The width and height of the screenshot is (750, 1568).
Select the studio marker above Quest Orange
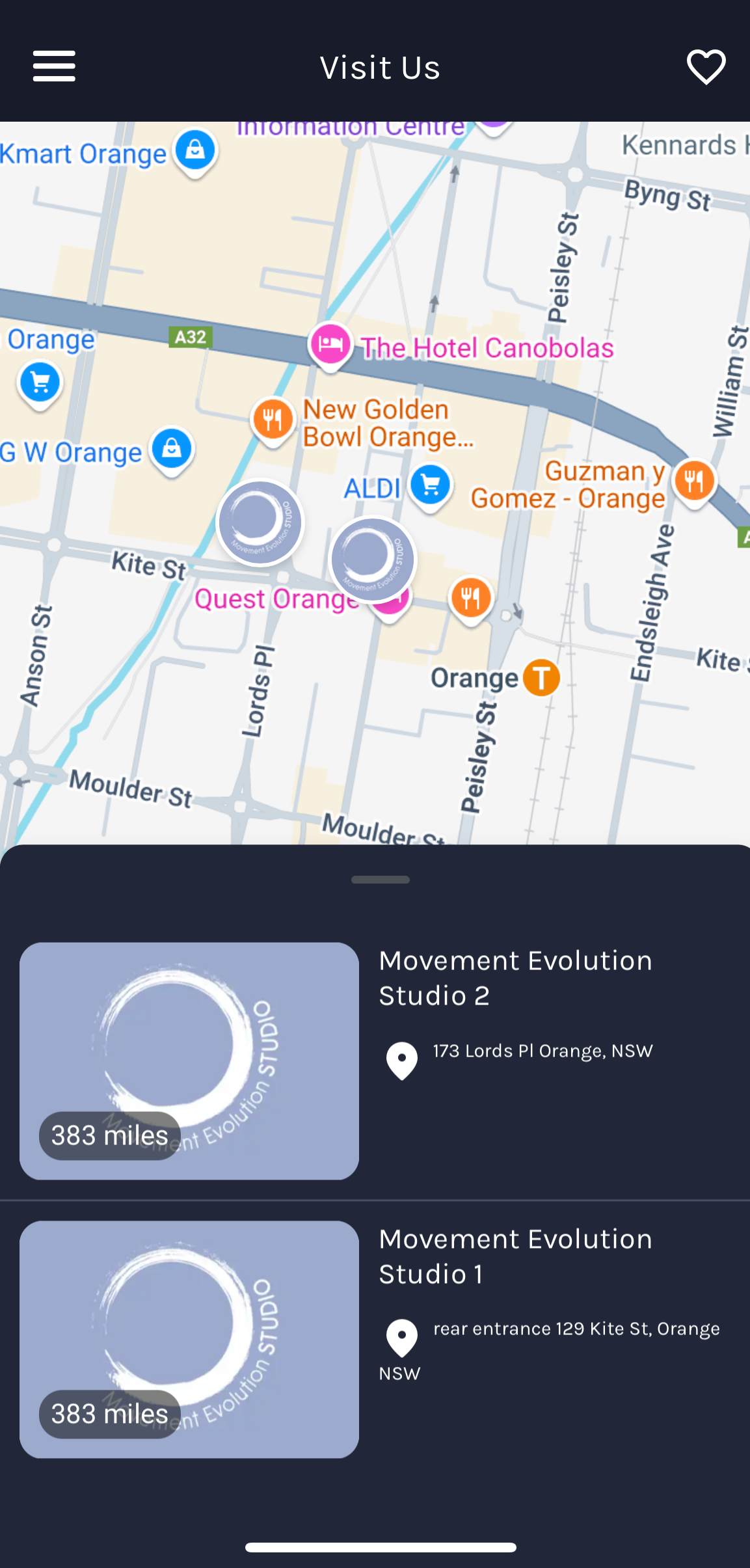372,559
